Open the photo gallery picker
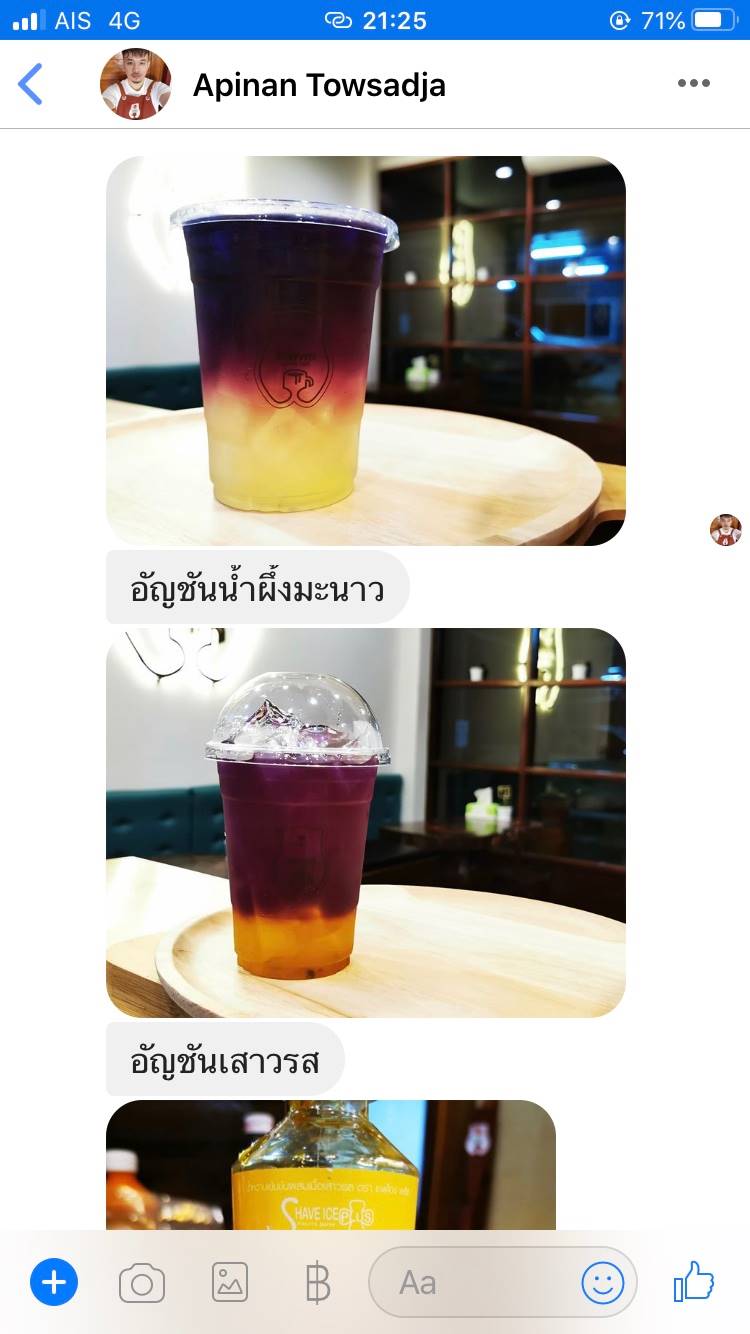The height and width of the screenshot is (1334, 750). coord(230,1282)
